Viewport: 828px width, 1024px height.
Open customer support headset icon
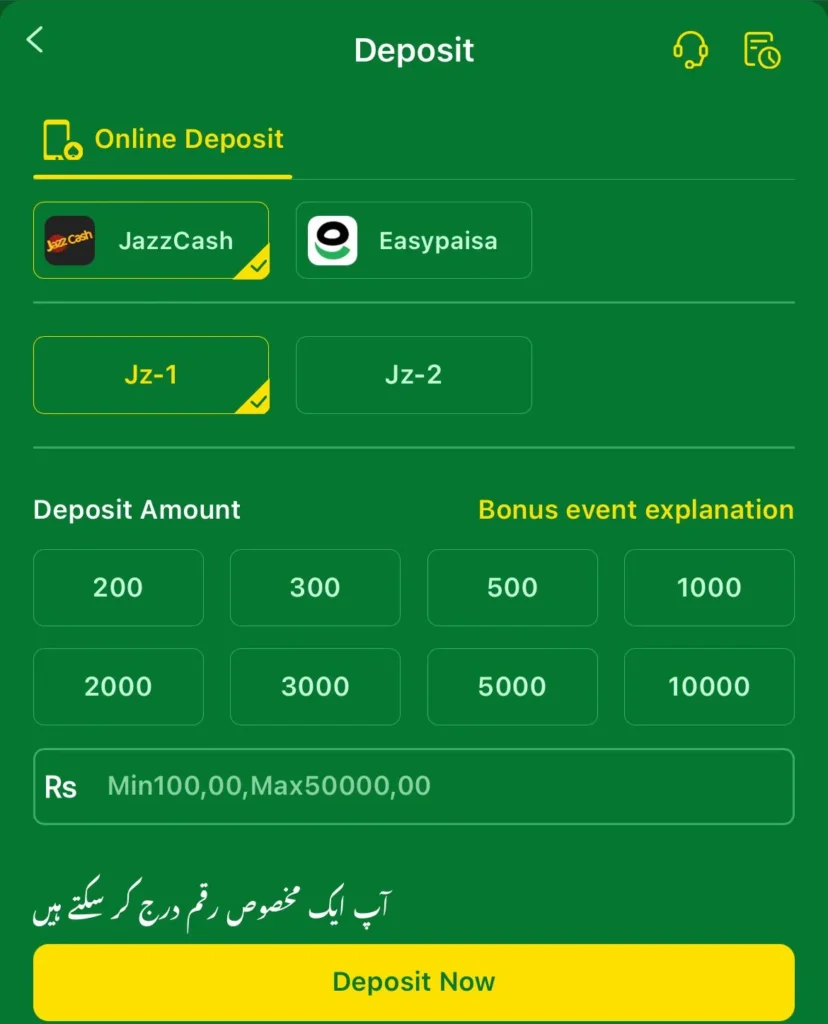[690, 49]
